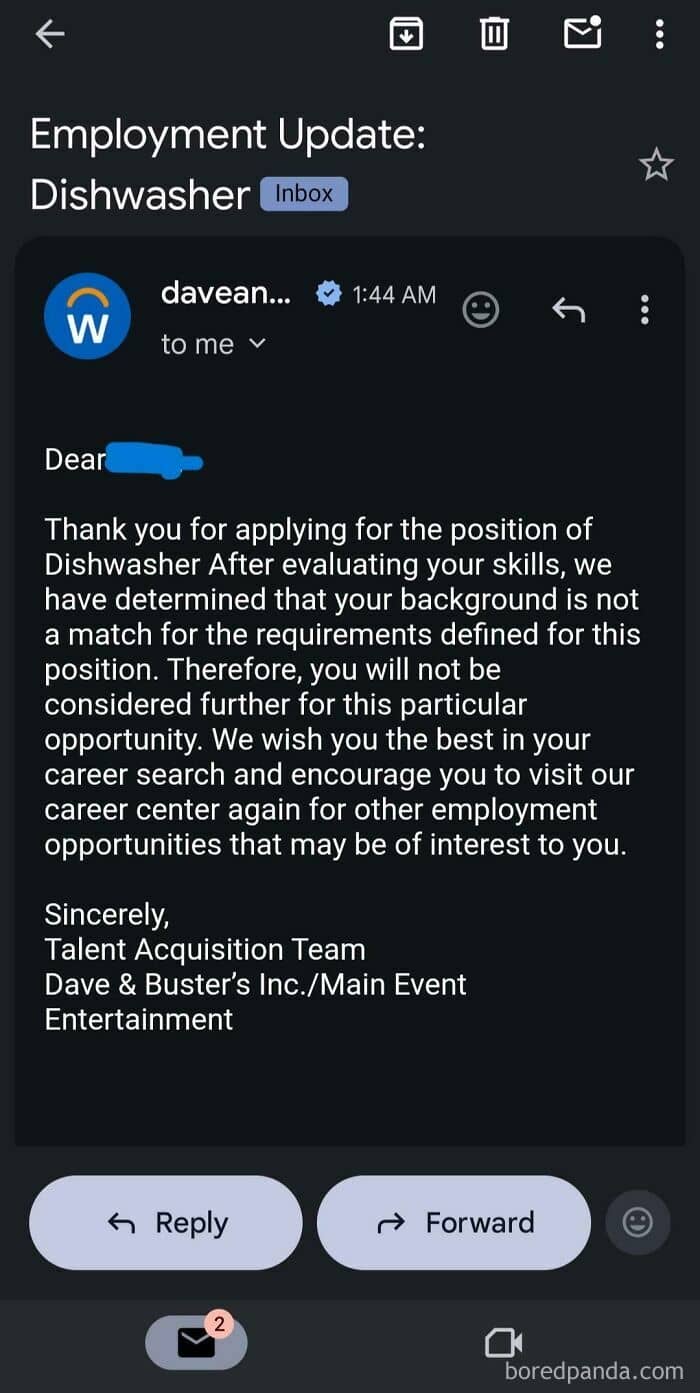Archive this email
Image resolution: width=700 pixels, height=1393 pixels.
pyautogui.click(x=405, y=35)
